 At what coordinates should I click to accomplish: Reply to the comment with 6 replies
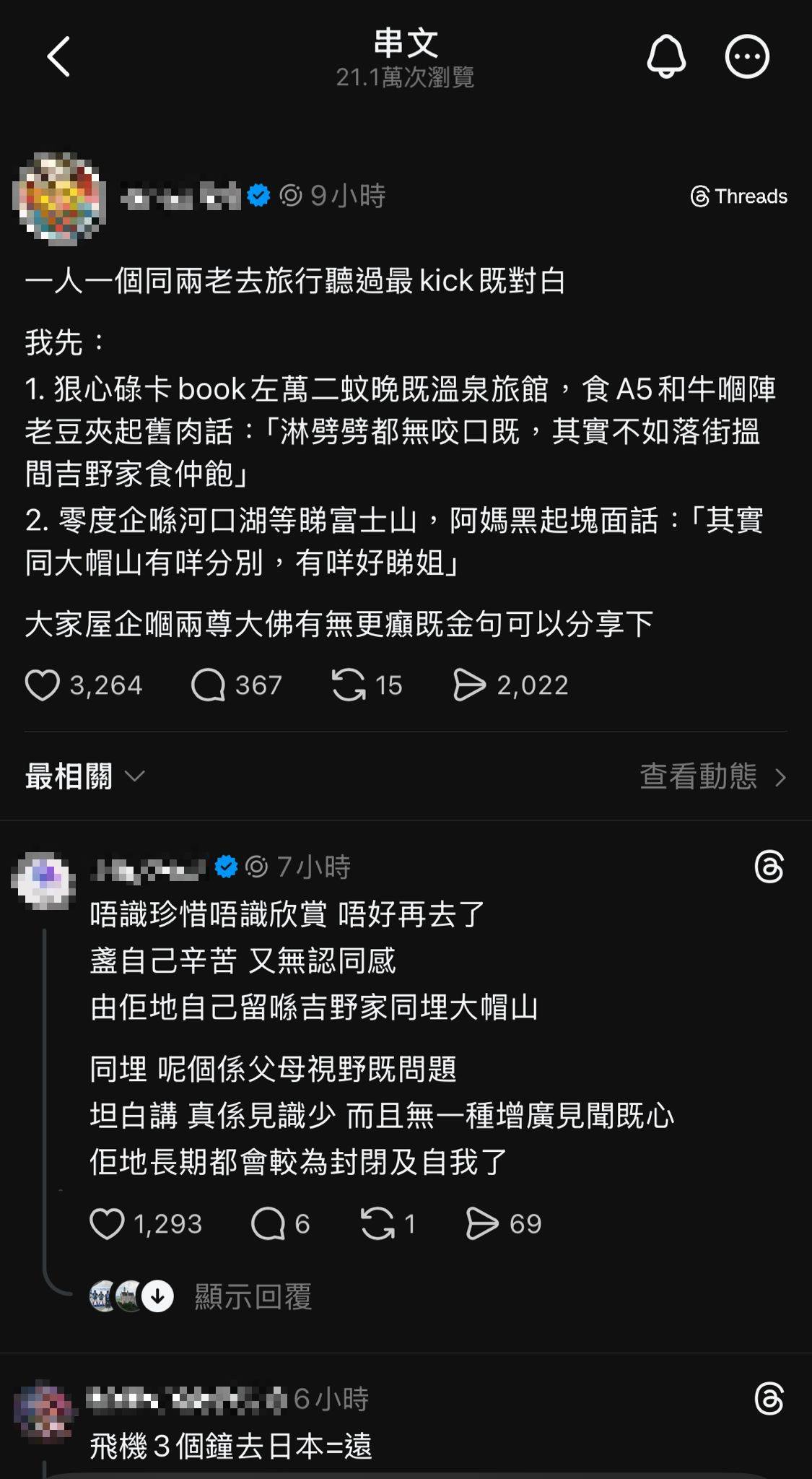click(x=268, y=1224)
